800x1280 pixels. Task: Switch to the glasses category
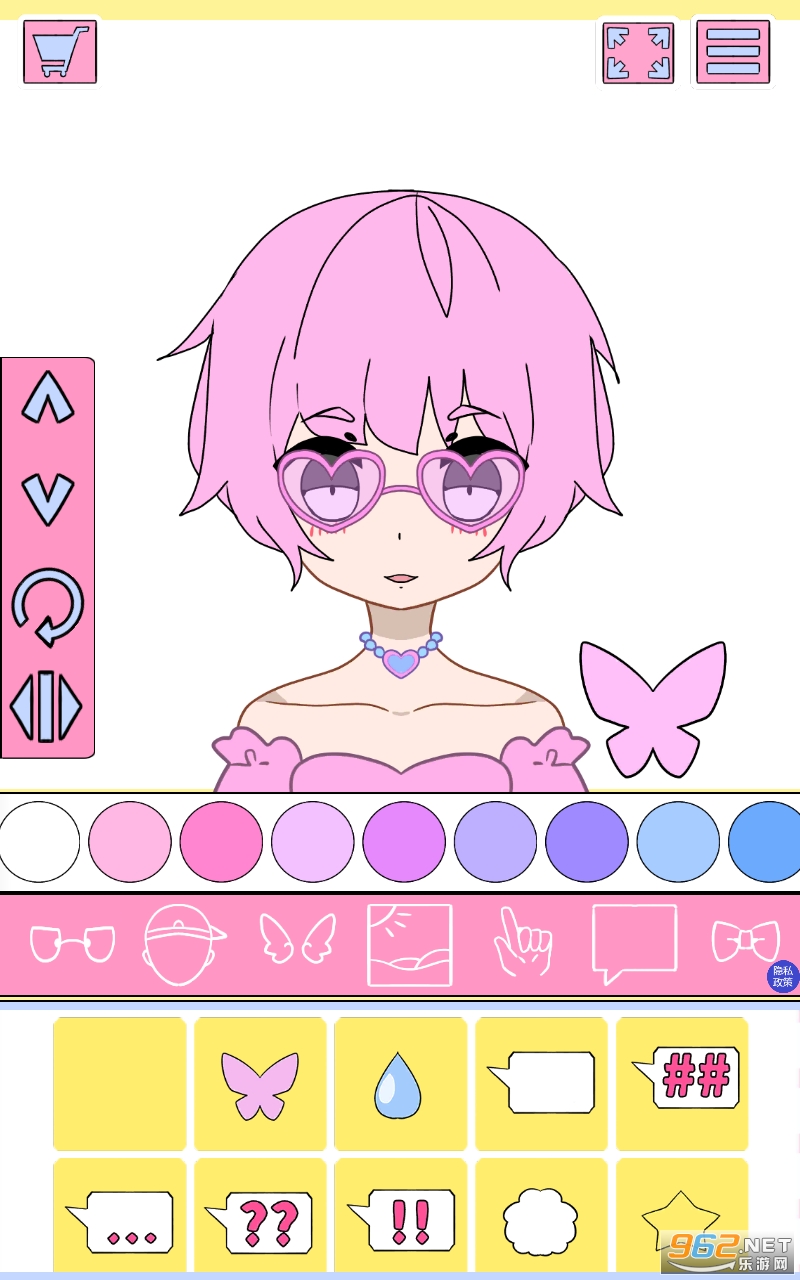(72, 944)
